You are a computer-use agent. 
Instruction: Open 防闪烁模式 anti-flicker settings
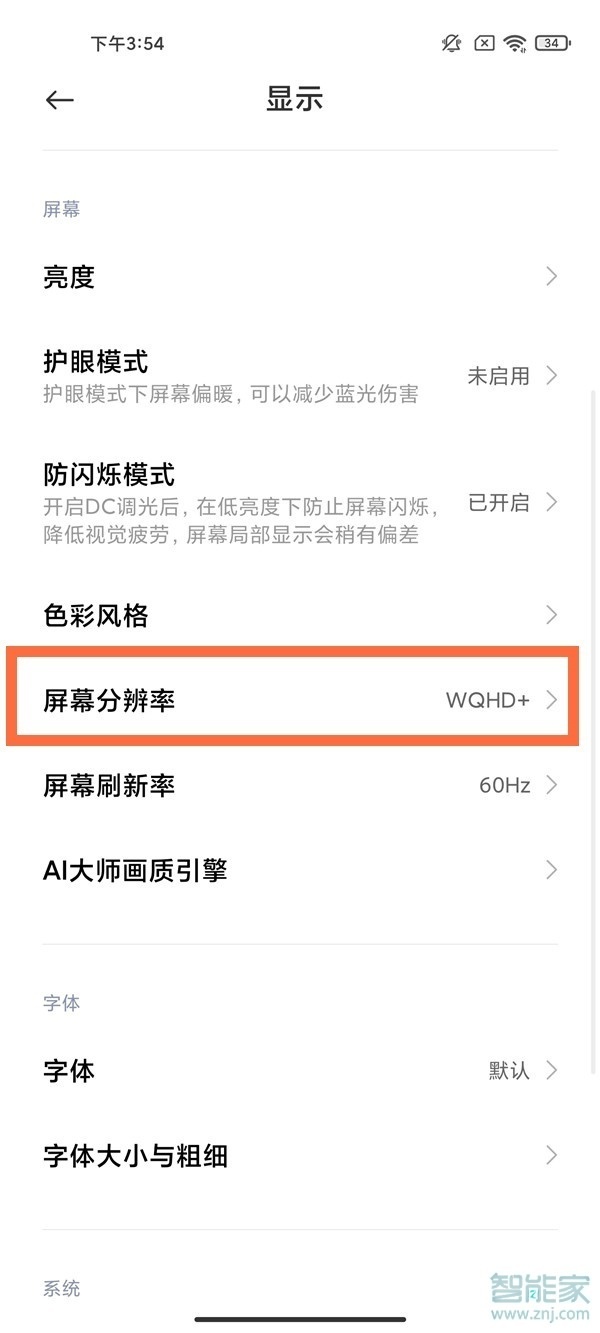click(300, 502)
